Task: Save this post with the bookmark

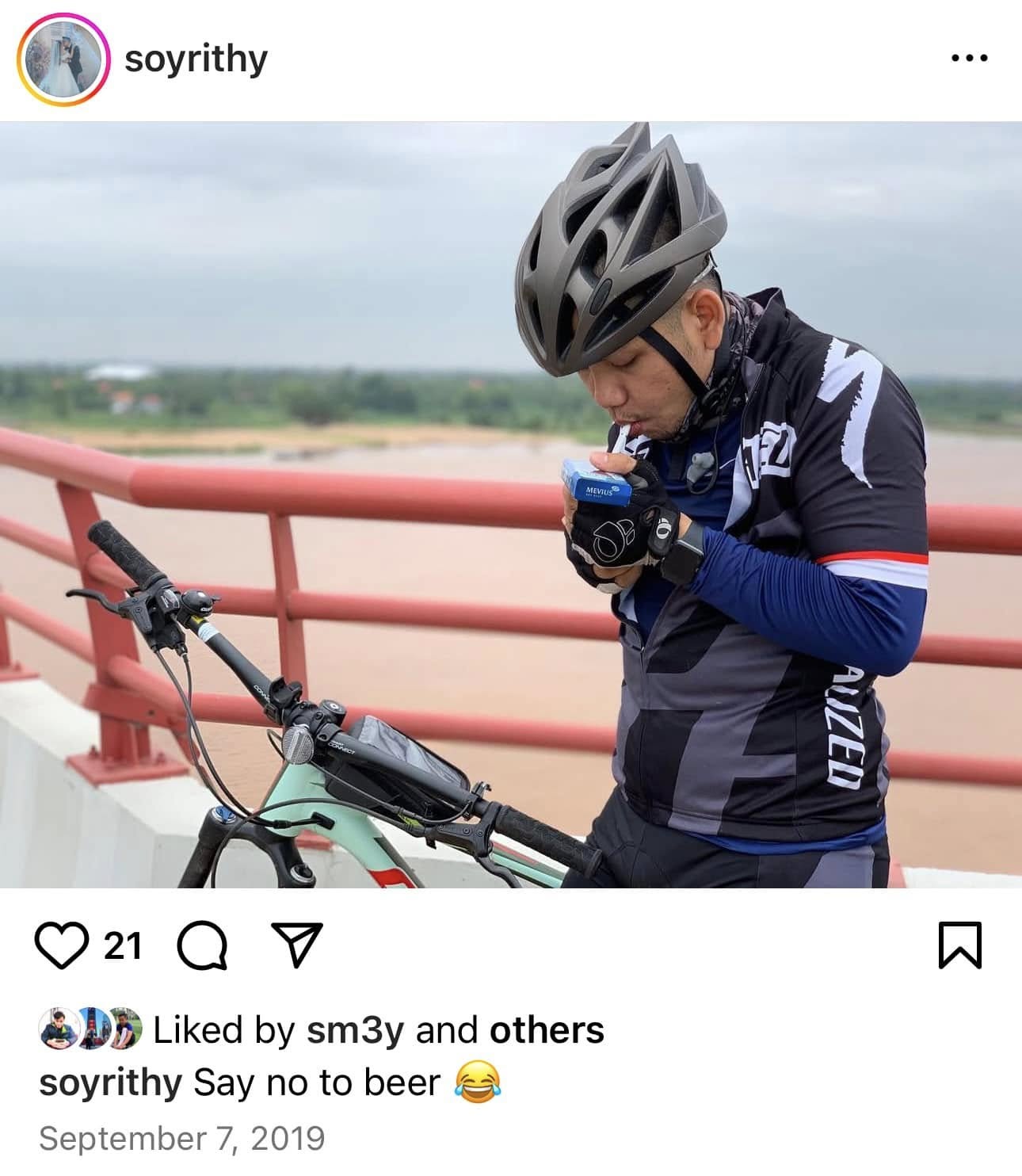Action: (x=959, y=945)
